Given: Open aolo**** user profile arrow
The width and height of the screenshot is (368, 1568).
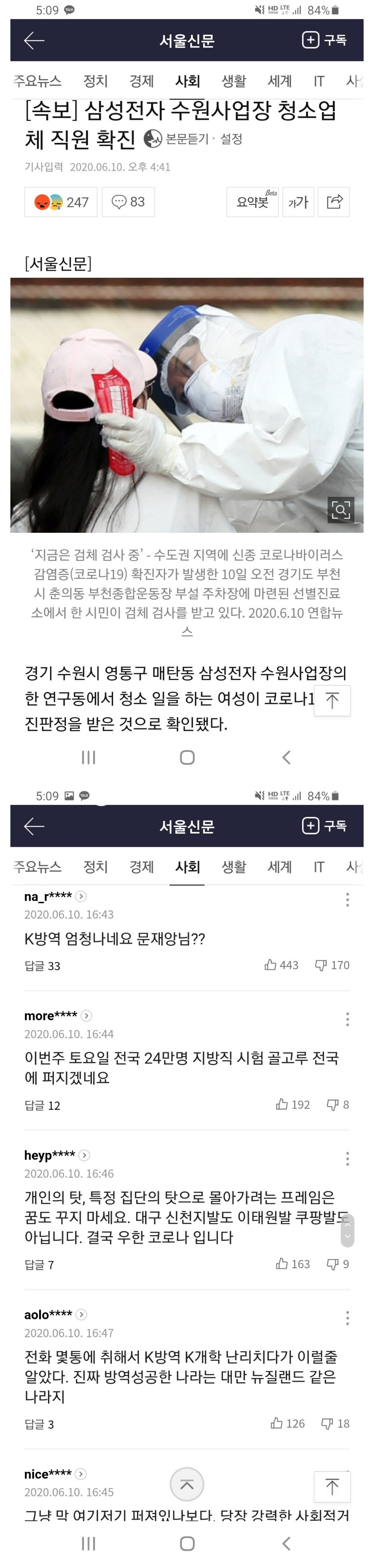Looking at the screenshot, I should click(x=81, y=1314).
